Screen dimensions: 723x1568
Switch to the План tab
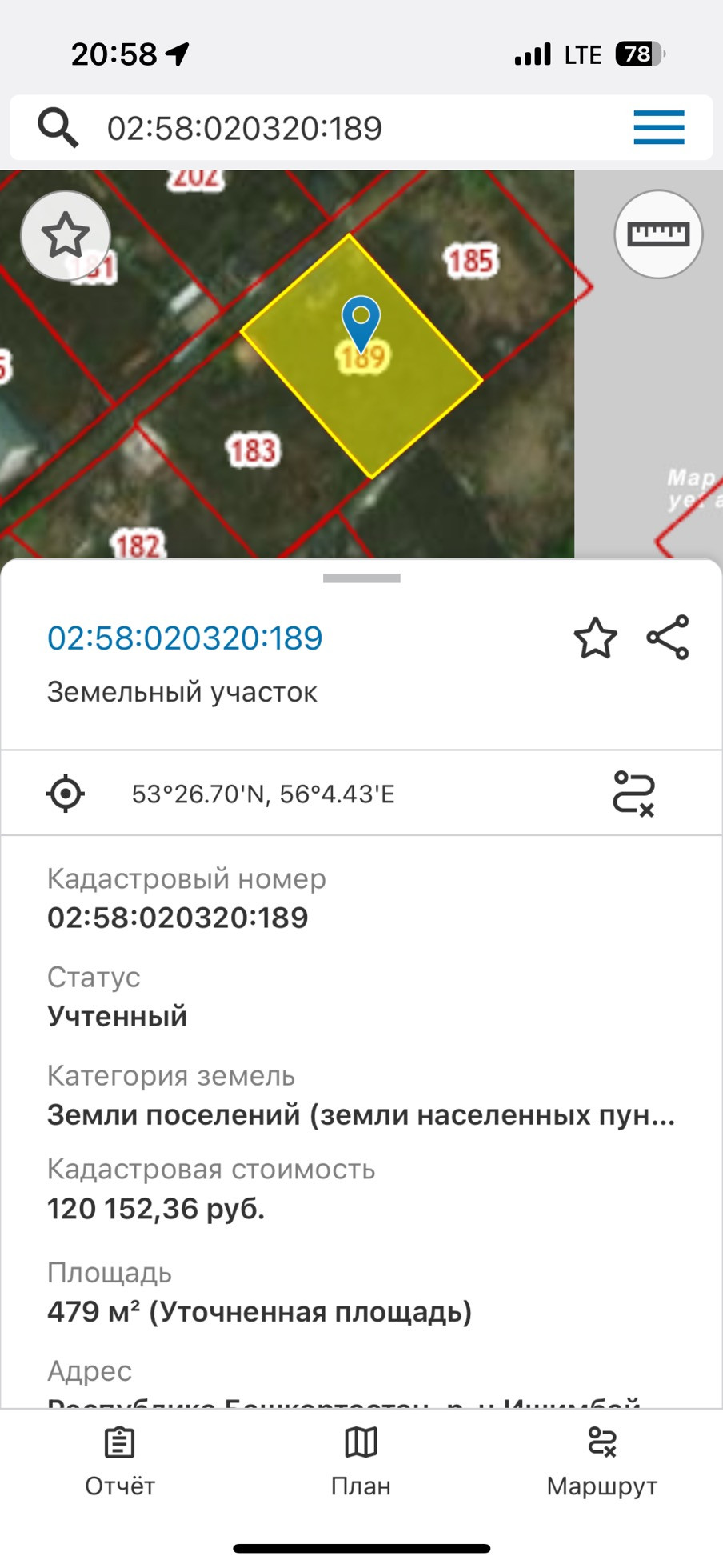[361, 1461]
